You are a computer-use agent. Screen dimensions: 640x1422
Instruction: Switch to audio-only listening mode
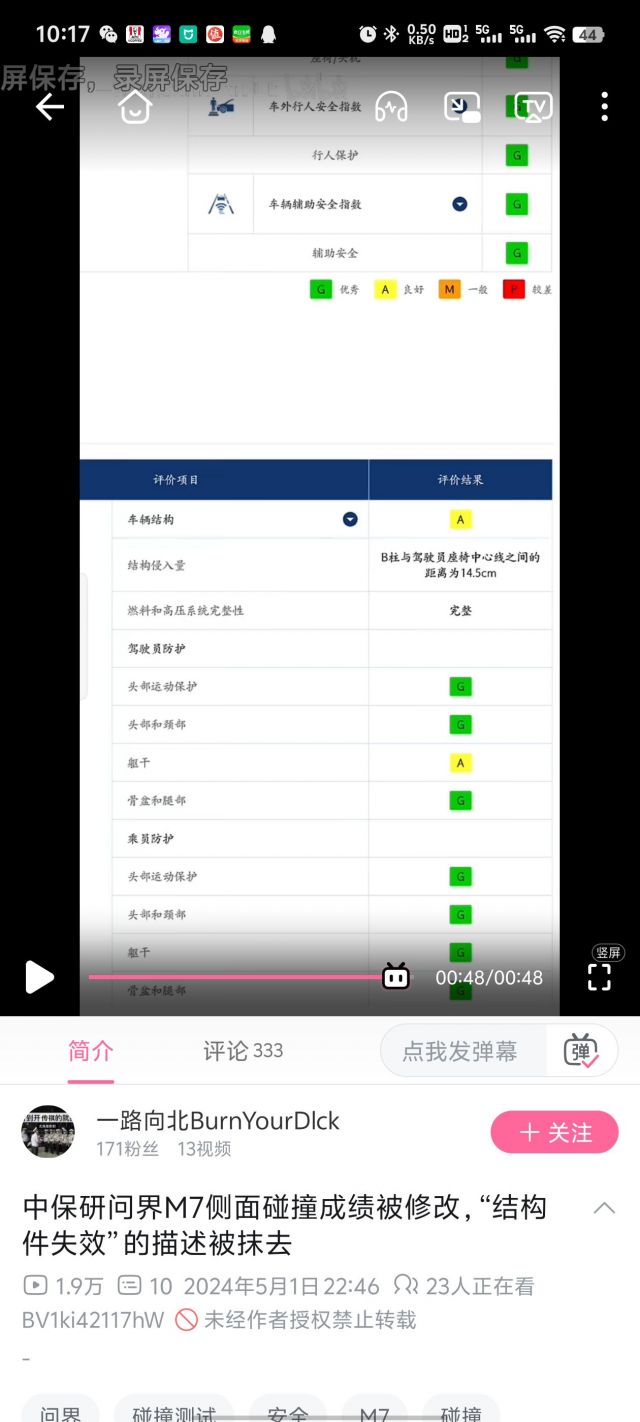coord(391,107)
